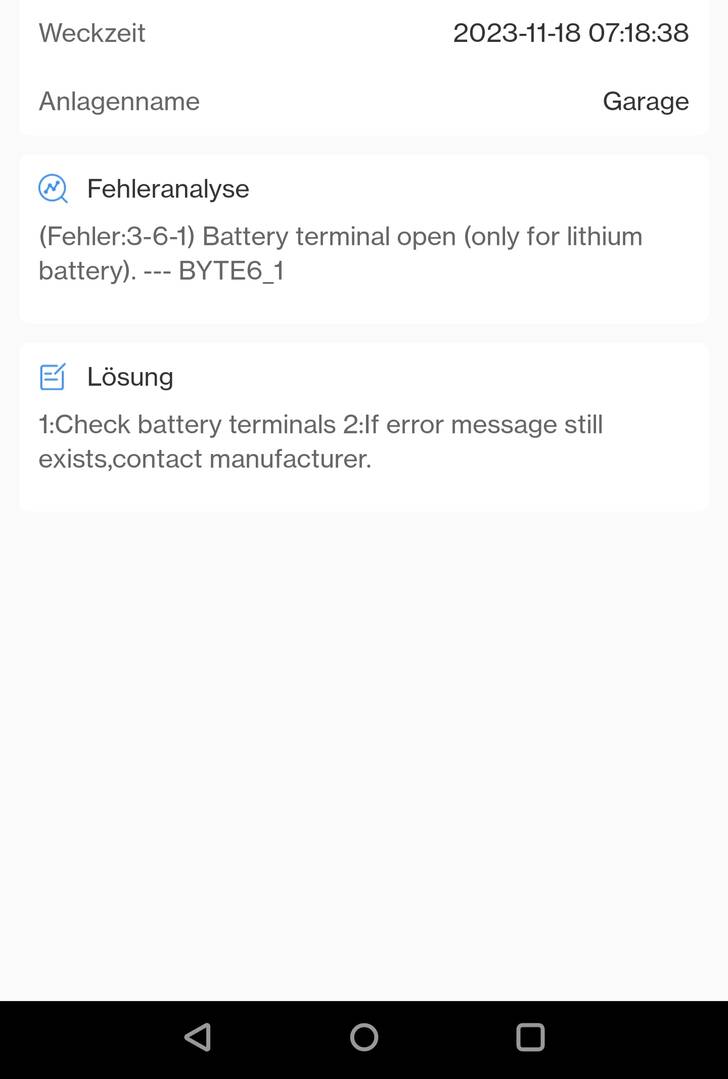Open the recent apps overview
Viewport: 728px width, 1079px height.
click(530, 1037)
